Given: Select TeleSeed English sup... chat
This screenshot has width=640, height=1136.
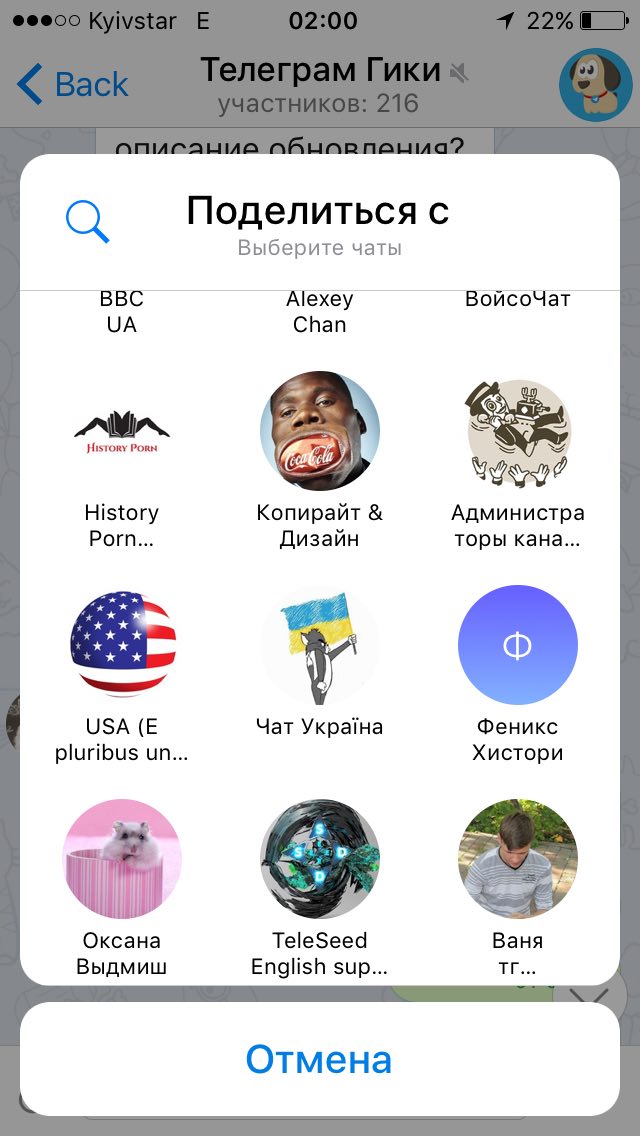Looking at the screenshot, I should click(x=320, y=858).
